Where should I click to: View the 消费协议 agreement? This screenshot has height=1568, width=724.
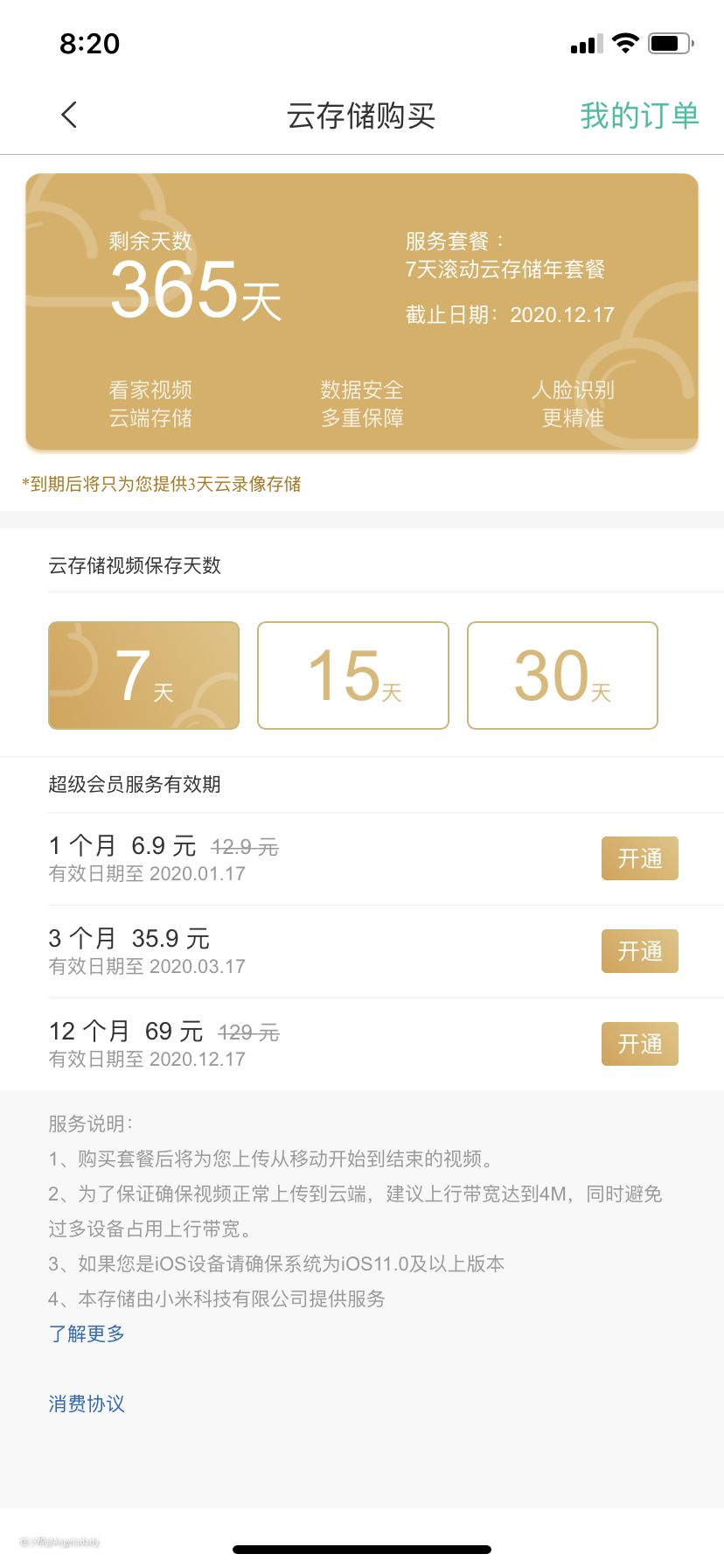[87, 1403]
